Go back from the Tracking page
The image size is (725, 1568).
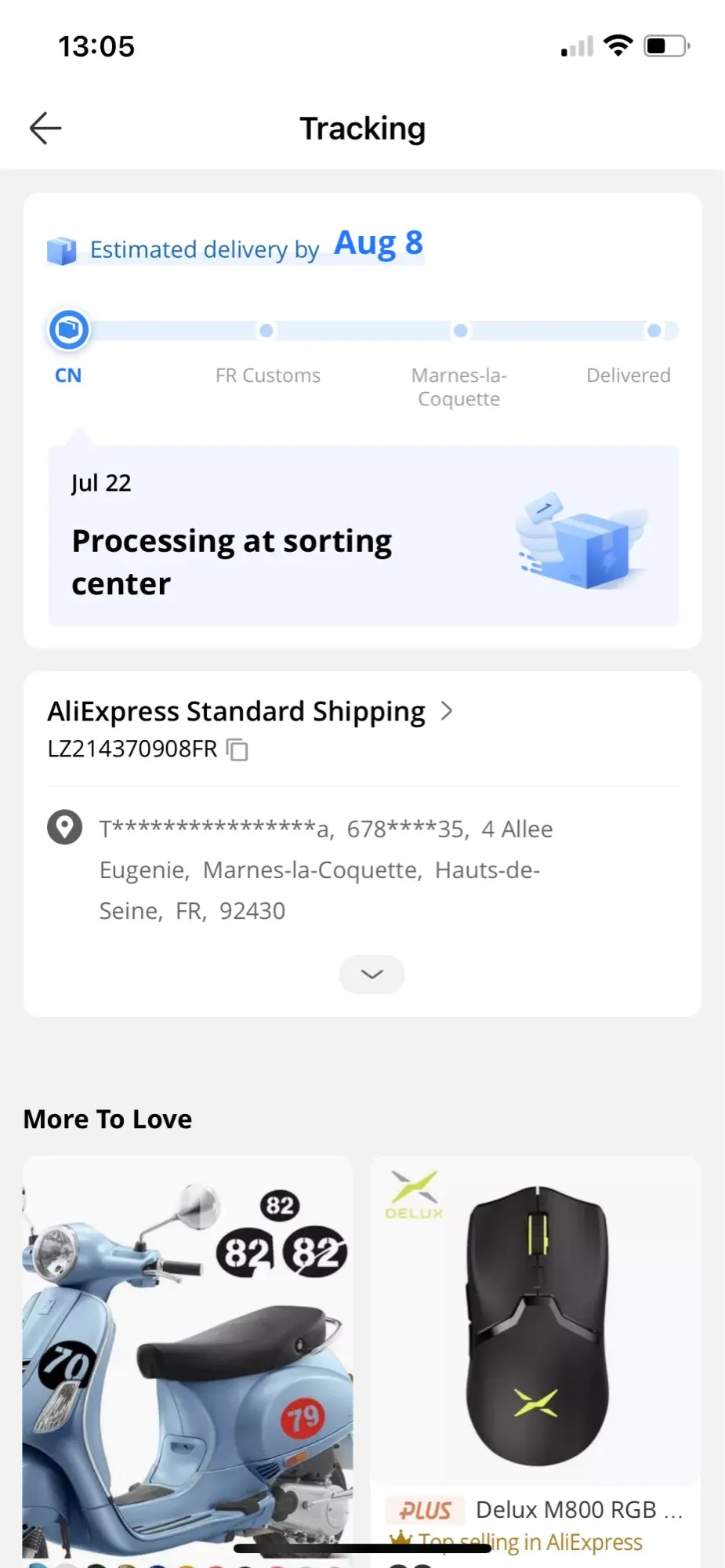45,129
